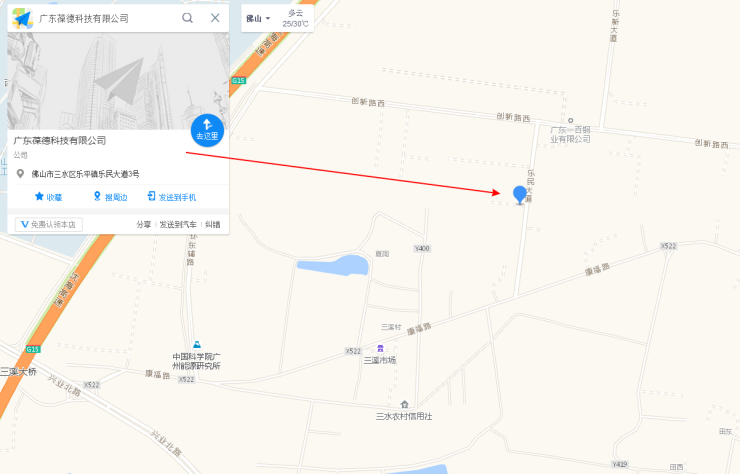Open the 纠错 error report link
Viewport: 740px width, 474px height.
pos(212,225)
